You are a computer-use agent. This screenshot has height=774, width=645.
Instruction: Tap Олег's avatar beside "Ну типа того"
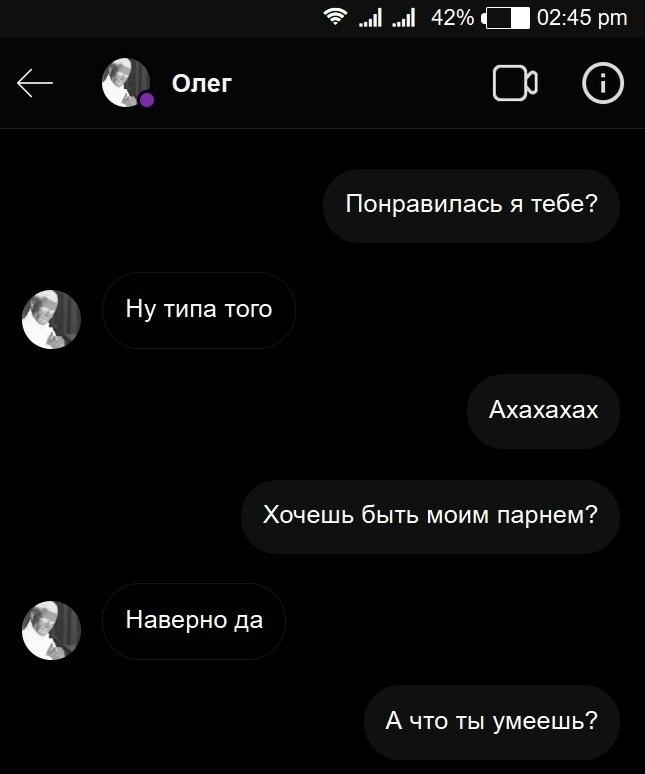[x=51, y=320]
